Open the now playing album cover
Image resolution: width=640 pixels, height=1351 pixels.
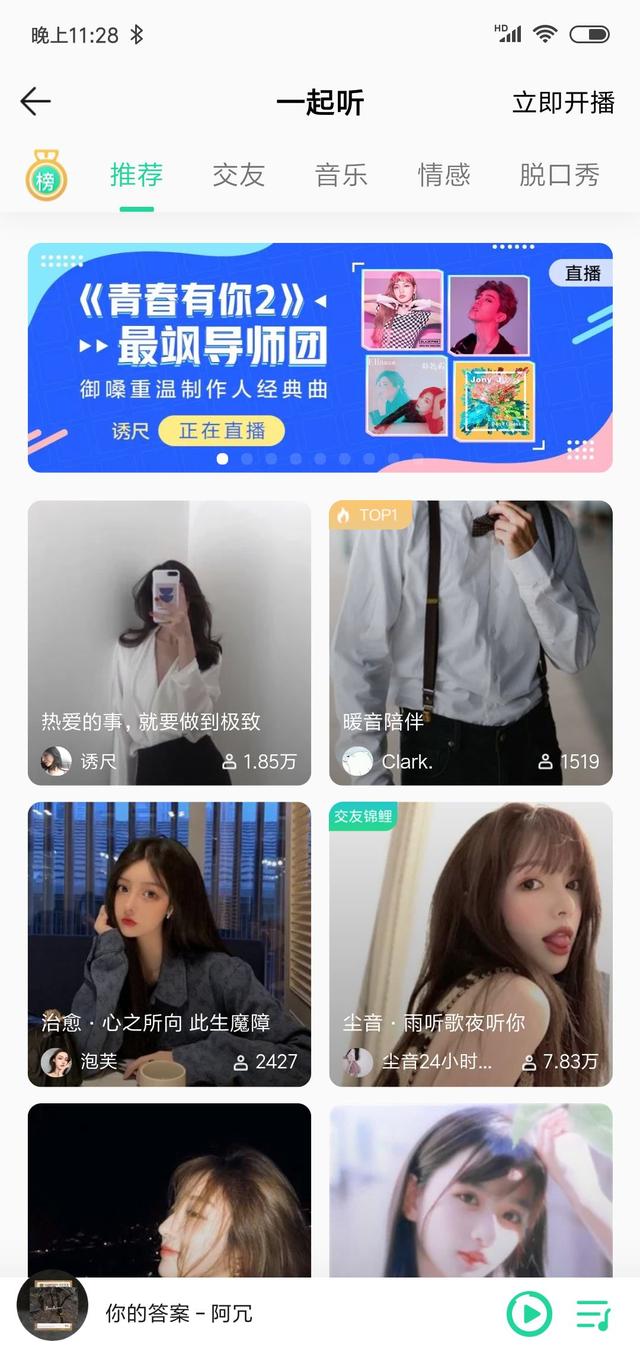(53, 1305)
